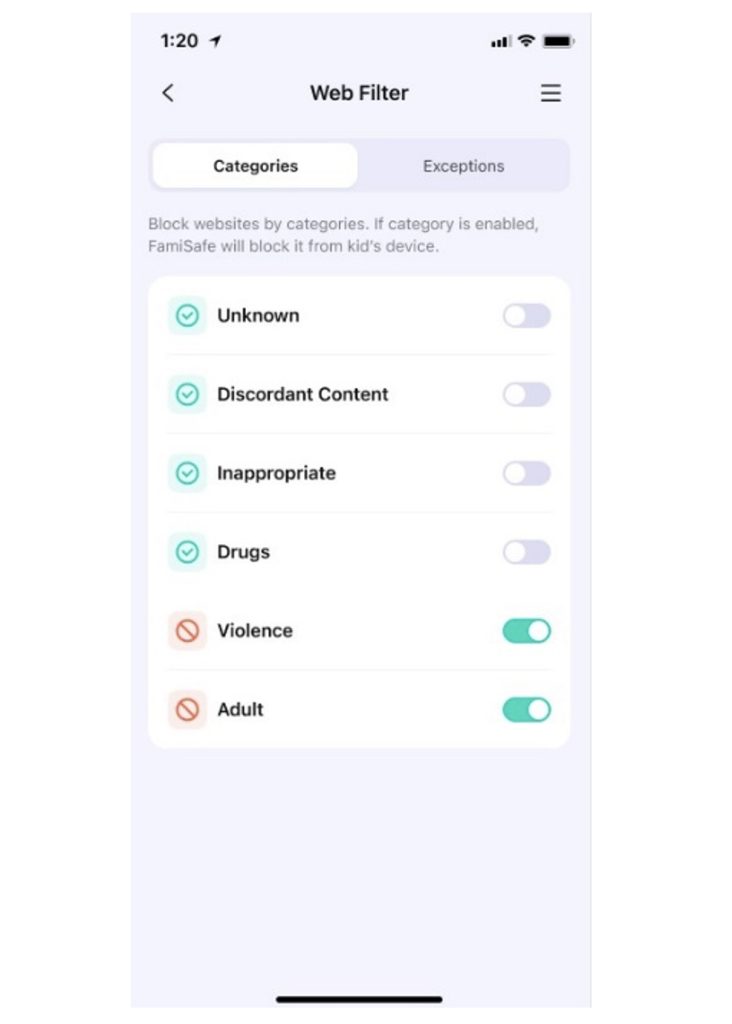Turn off the Adult category block
The height and width of the screenshot is (1024, 732).
[x=526, y=710]
